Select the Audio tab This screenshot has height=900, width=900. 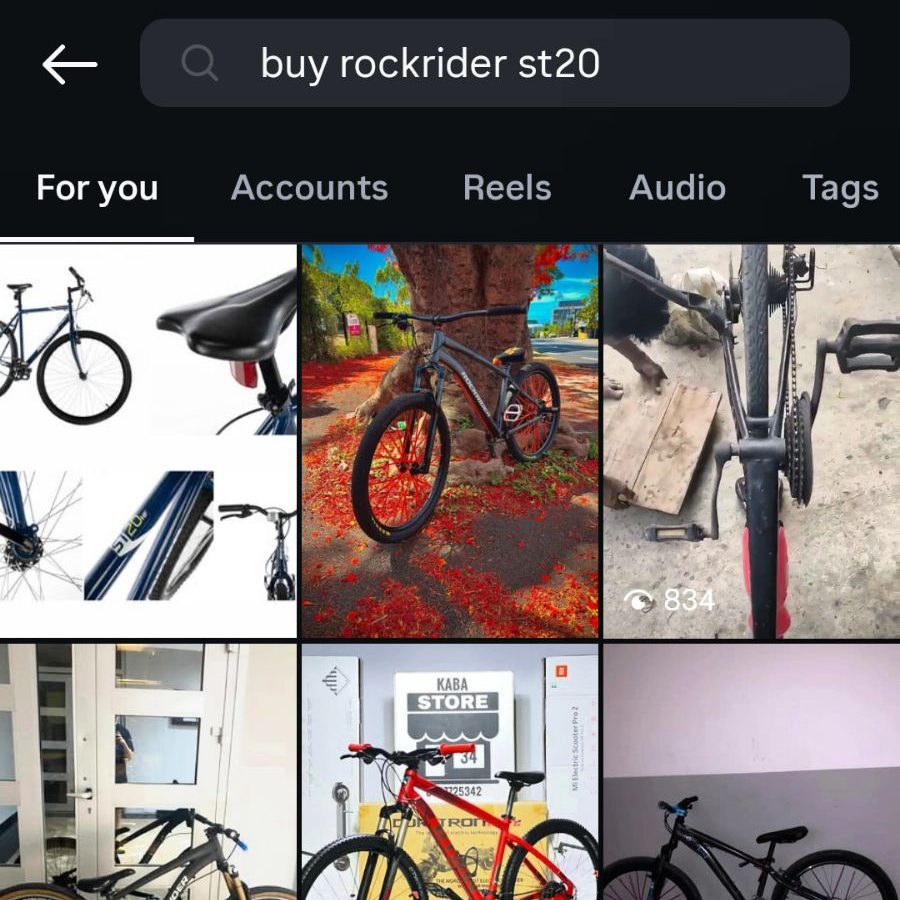(677, 188)
